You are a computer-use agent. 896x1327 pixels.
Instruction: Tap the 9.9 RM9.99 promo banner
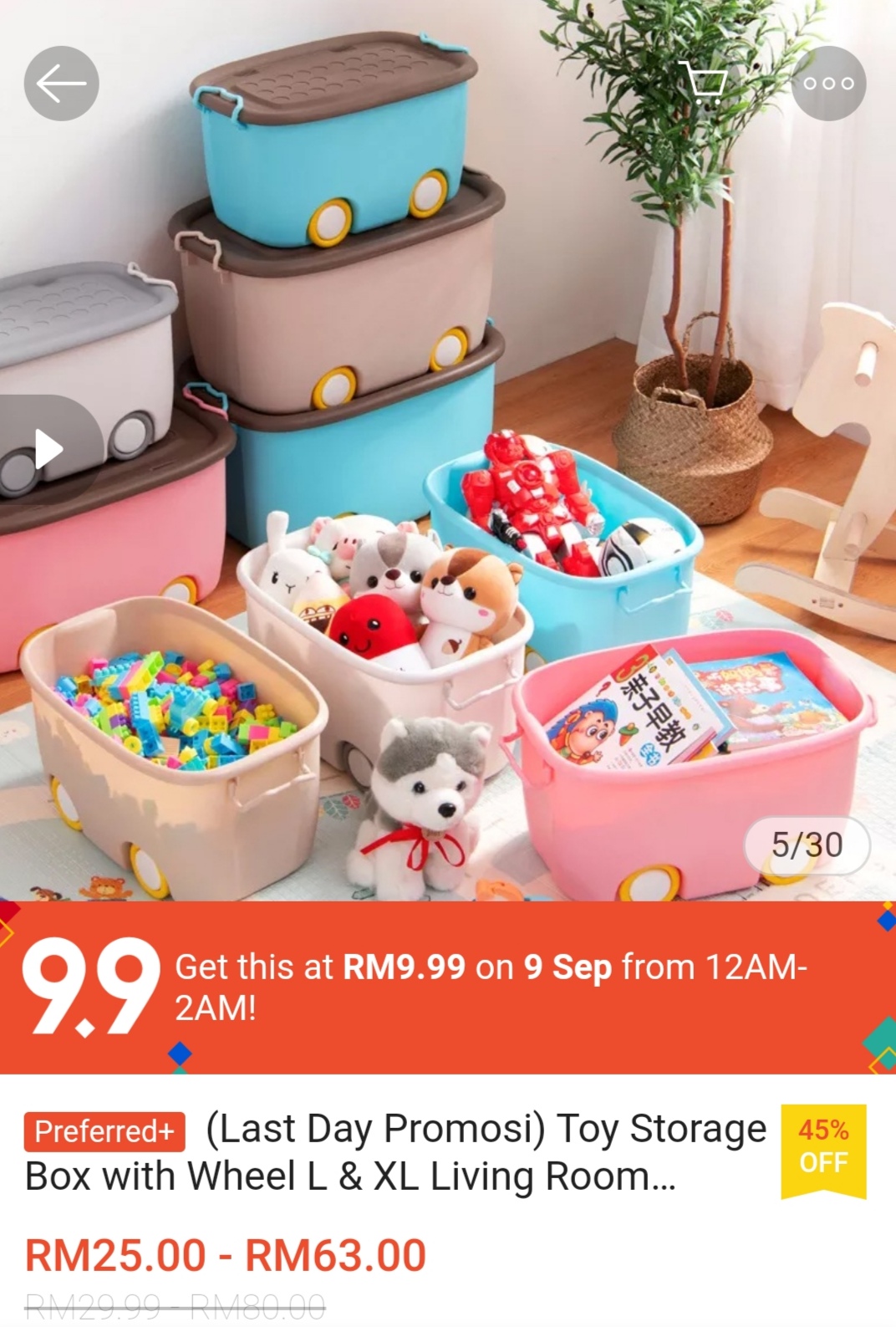[x=448, y=988]
